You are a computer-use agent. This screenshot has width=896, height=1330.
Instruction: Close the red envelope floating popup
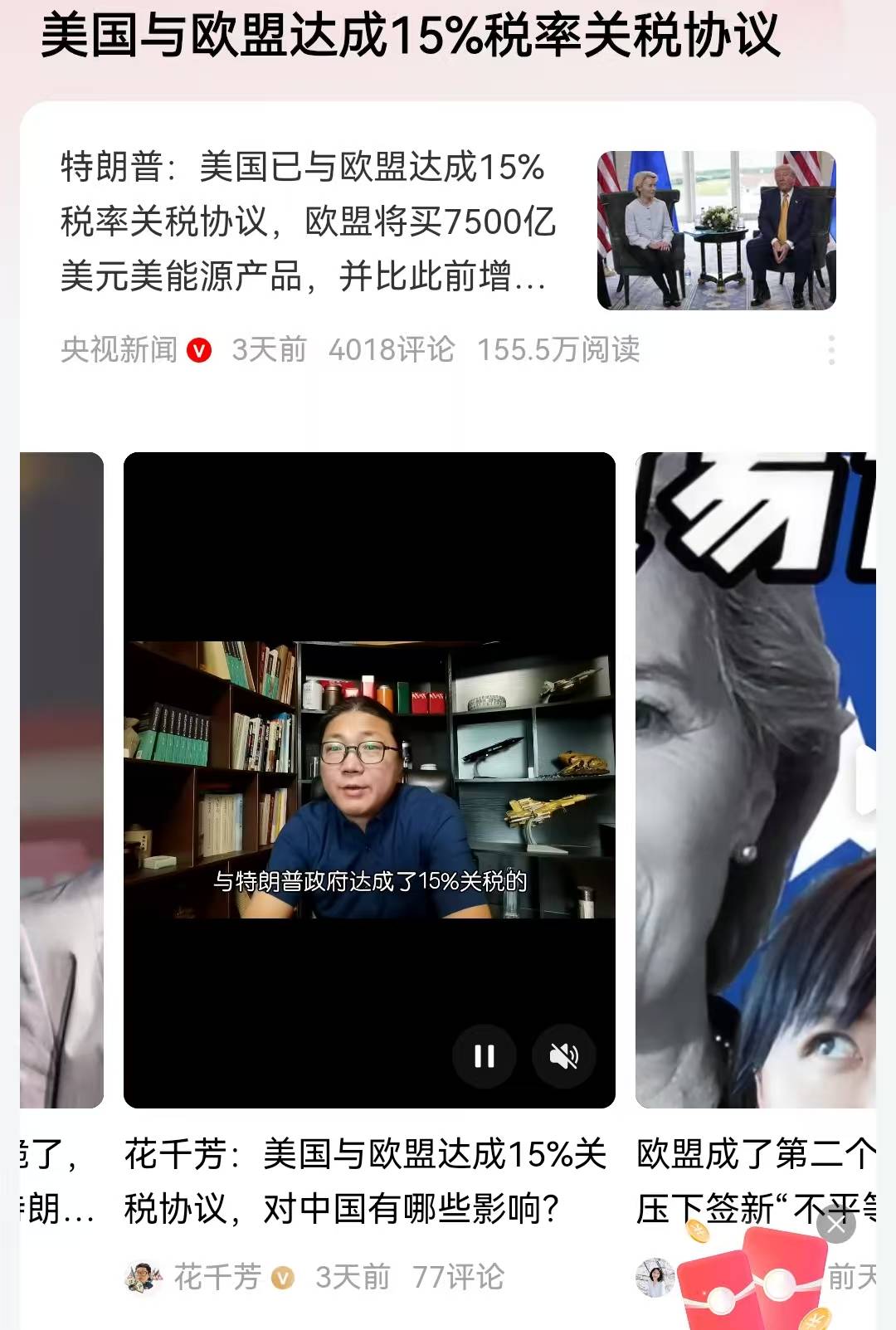click(836, 1225)
